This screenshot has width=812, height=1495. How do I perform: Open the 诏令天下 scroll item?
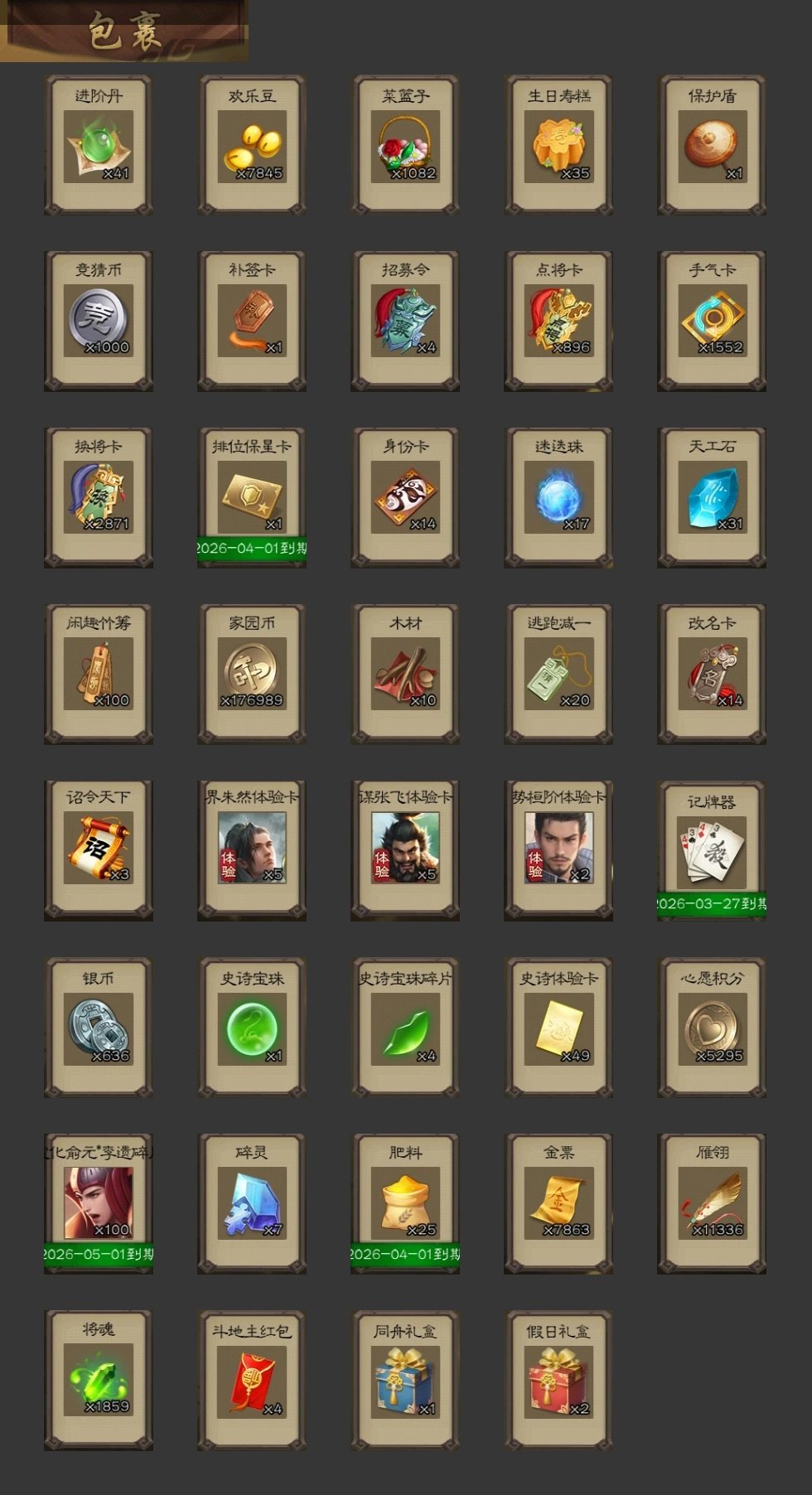tap(99, 849)
